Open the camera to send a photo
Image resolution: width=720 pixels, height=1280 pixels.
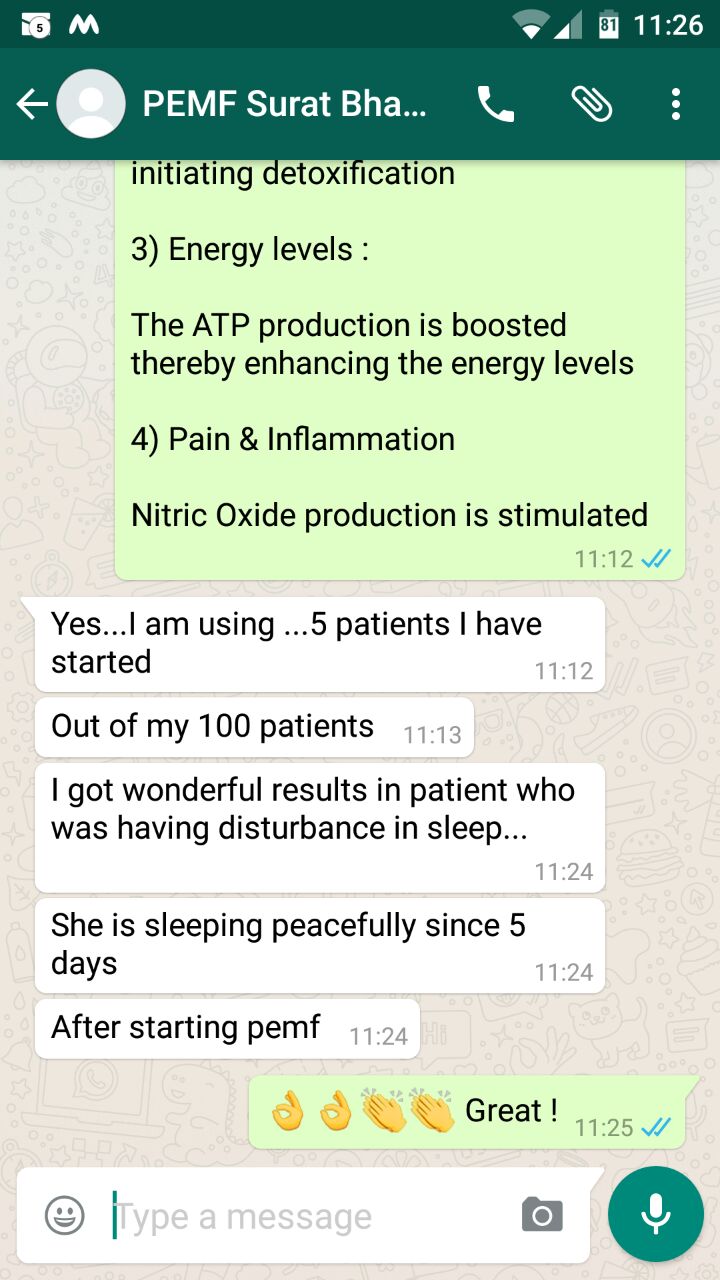tap(542, 1215)
